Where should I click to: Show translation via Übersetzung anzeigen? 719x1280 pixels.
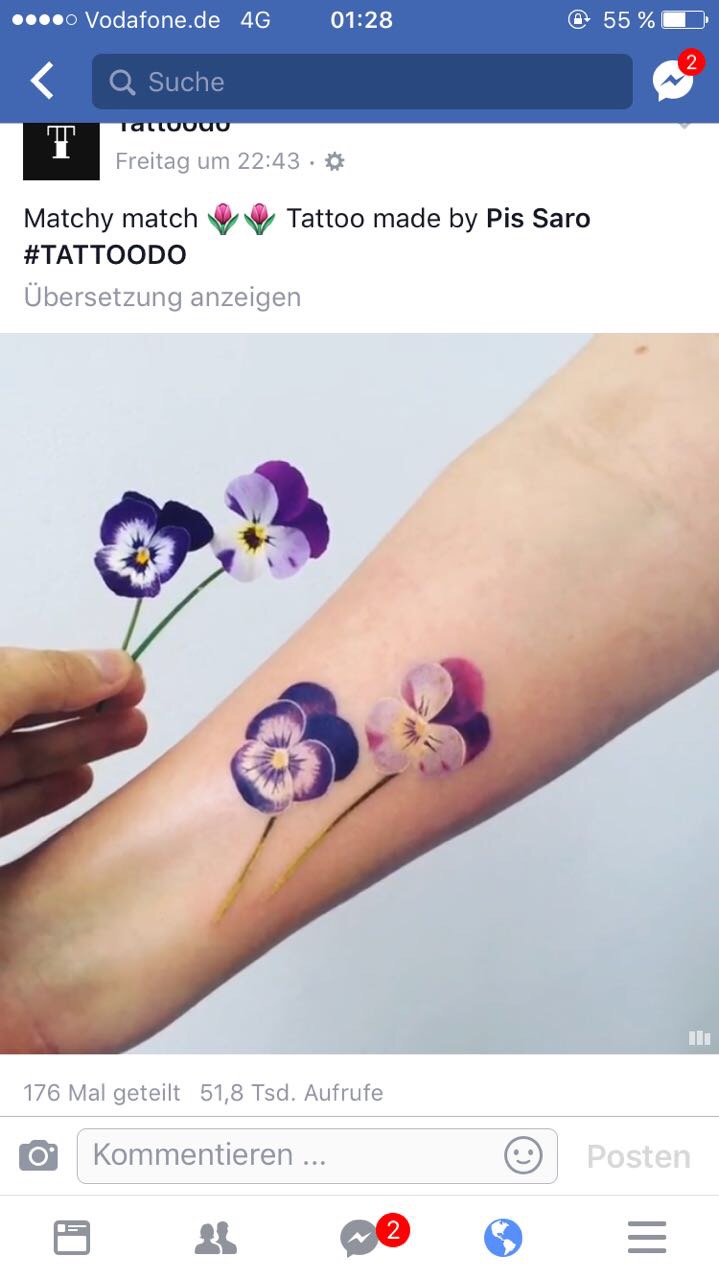[162, 297]
